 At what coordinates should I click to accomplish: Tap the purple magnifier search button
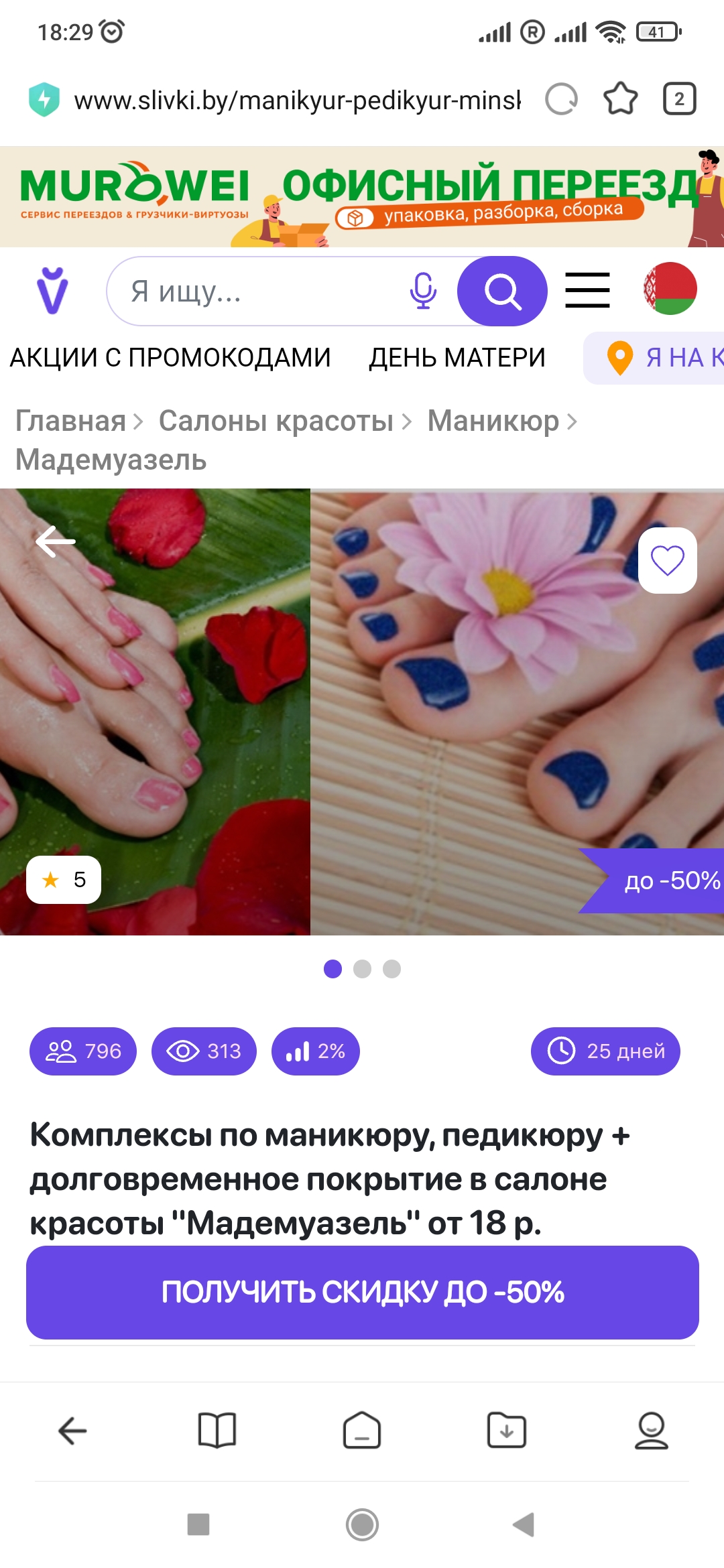(502, 291)
